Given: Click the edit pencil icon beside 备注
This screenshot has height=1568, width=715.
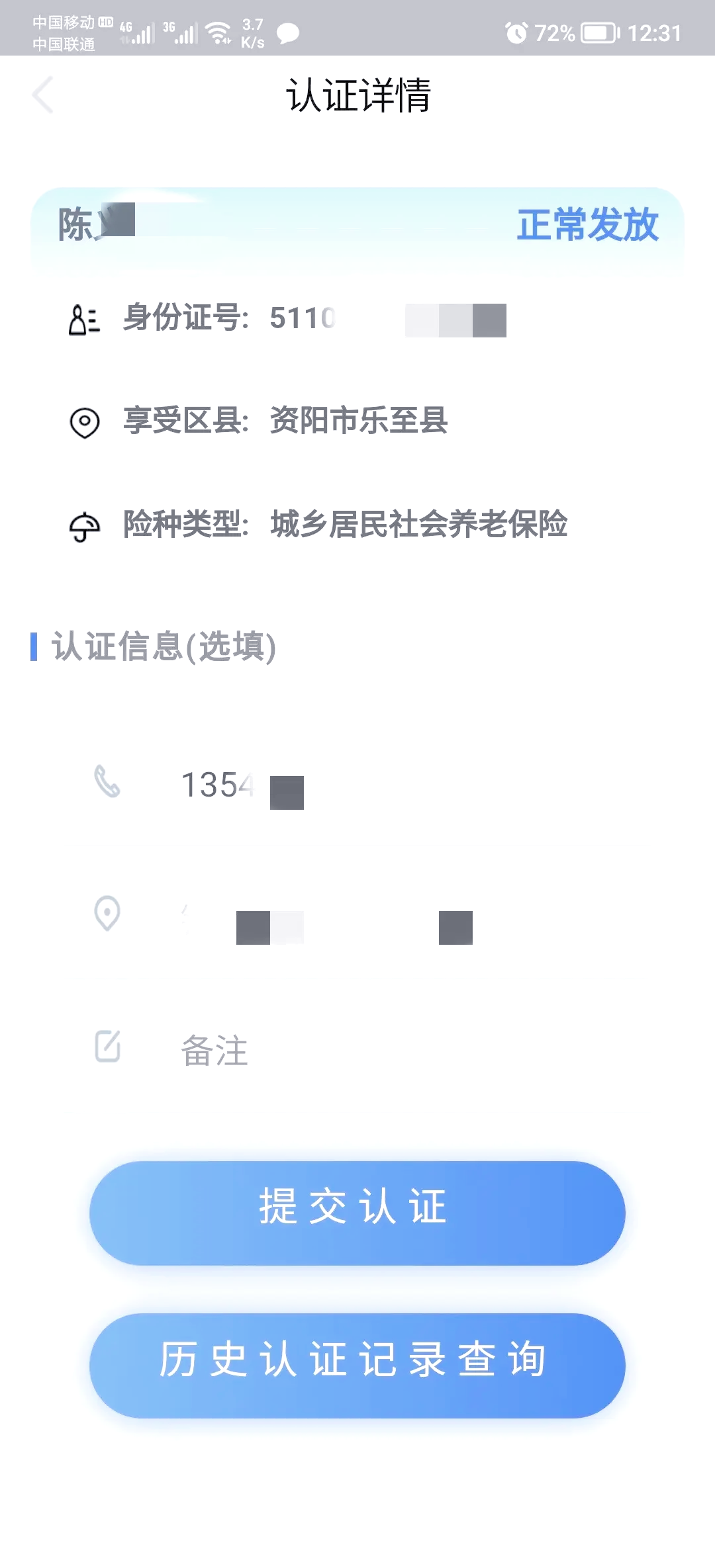Looking at the screenshot, I should [107, 1047].
